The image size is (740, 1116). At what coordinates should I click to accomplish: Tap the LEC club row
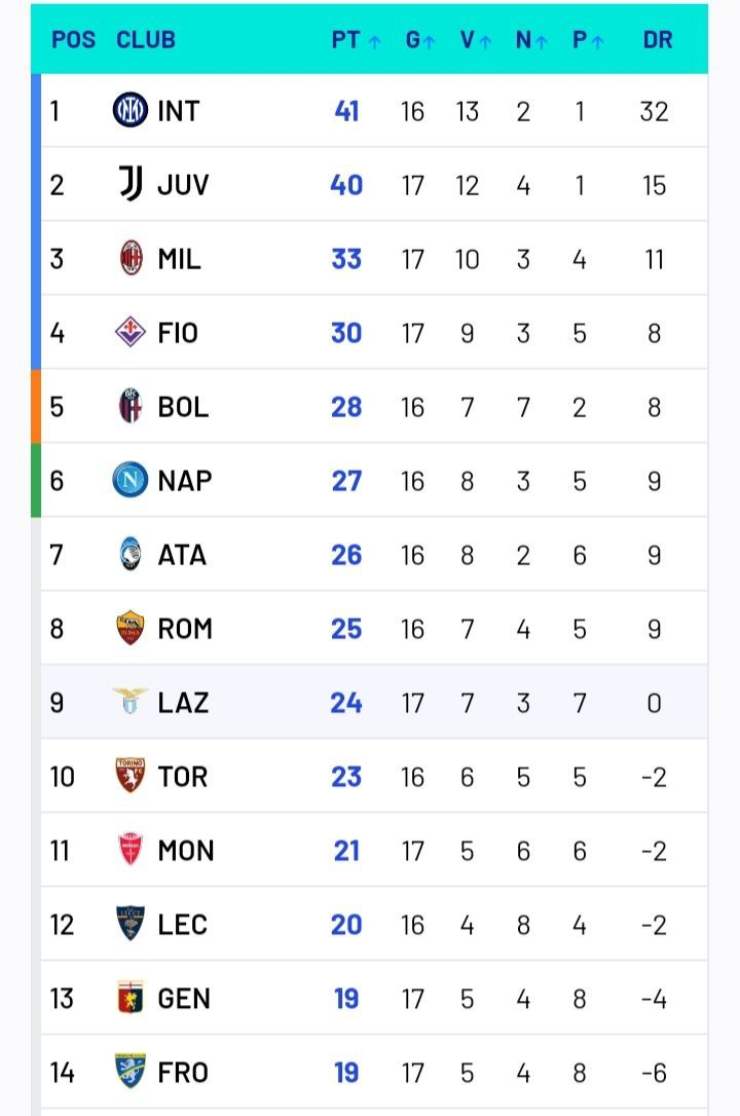click(182, 925)
